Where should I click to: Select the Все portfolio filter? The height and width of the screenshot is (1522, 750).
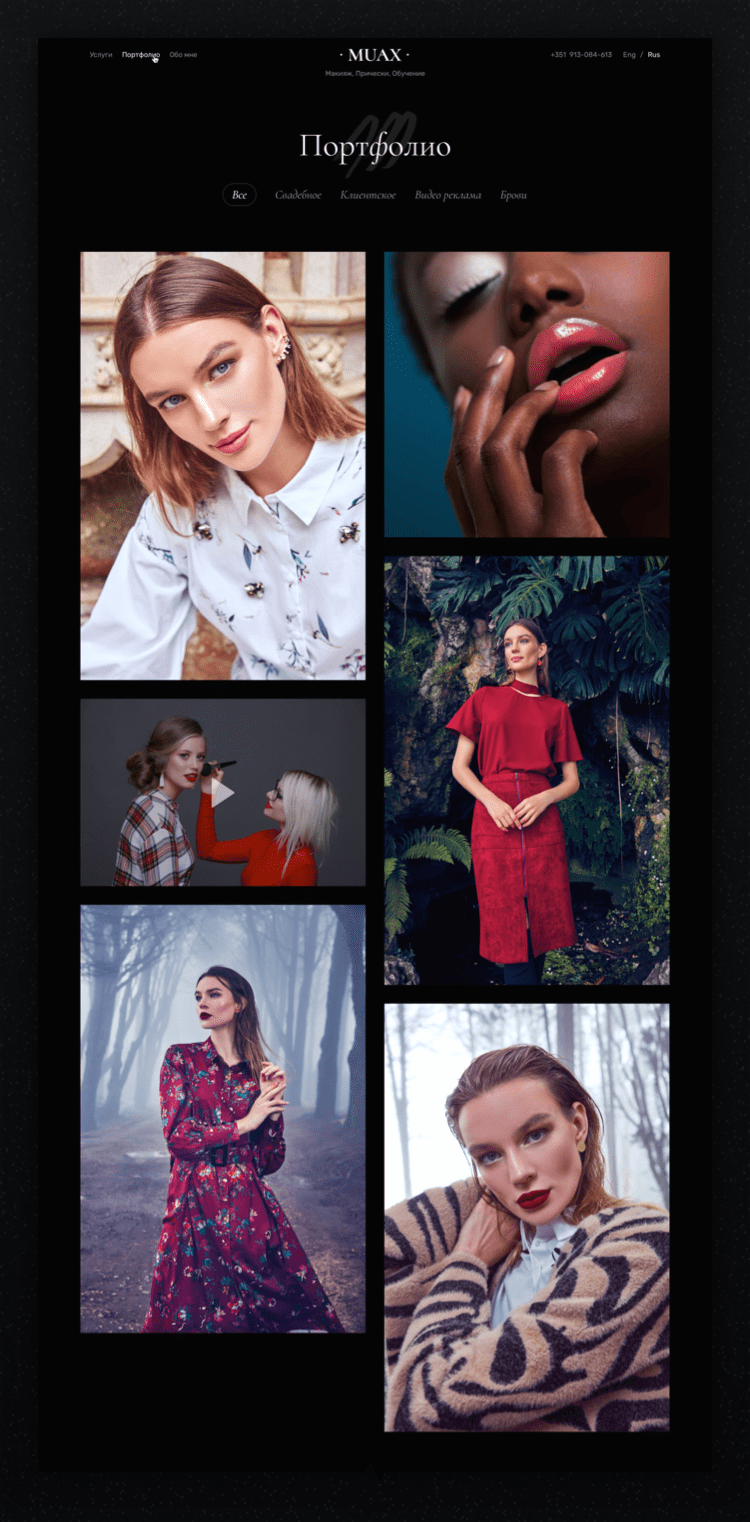[239, 195]
